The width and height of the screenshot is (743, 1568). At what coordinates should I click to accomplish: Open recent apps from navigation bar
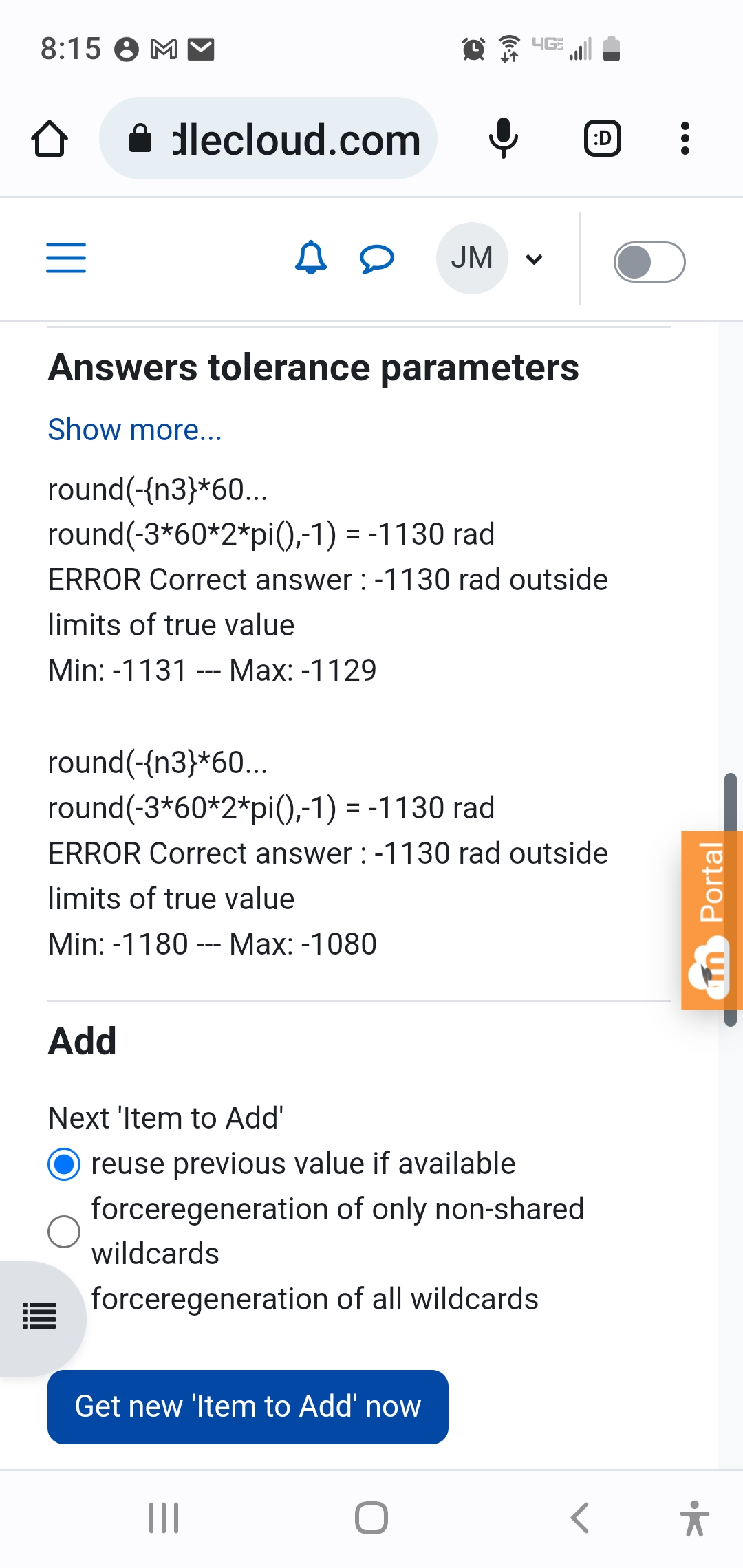(164, 1518)
